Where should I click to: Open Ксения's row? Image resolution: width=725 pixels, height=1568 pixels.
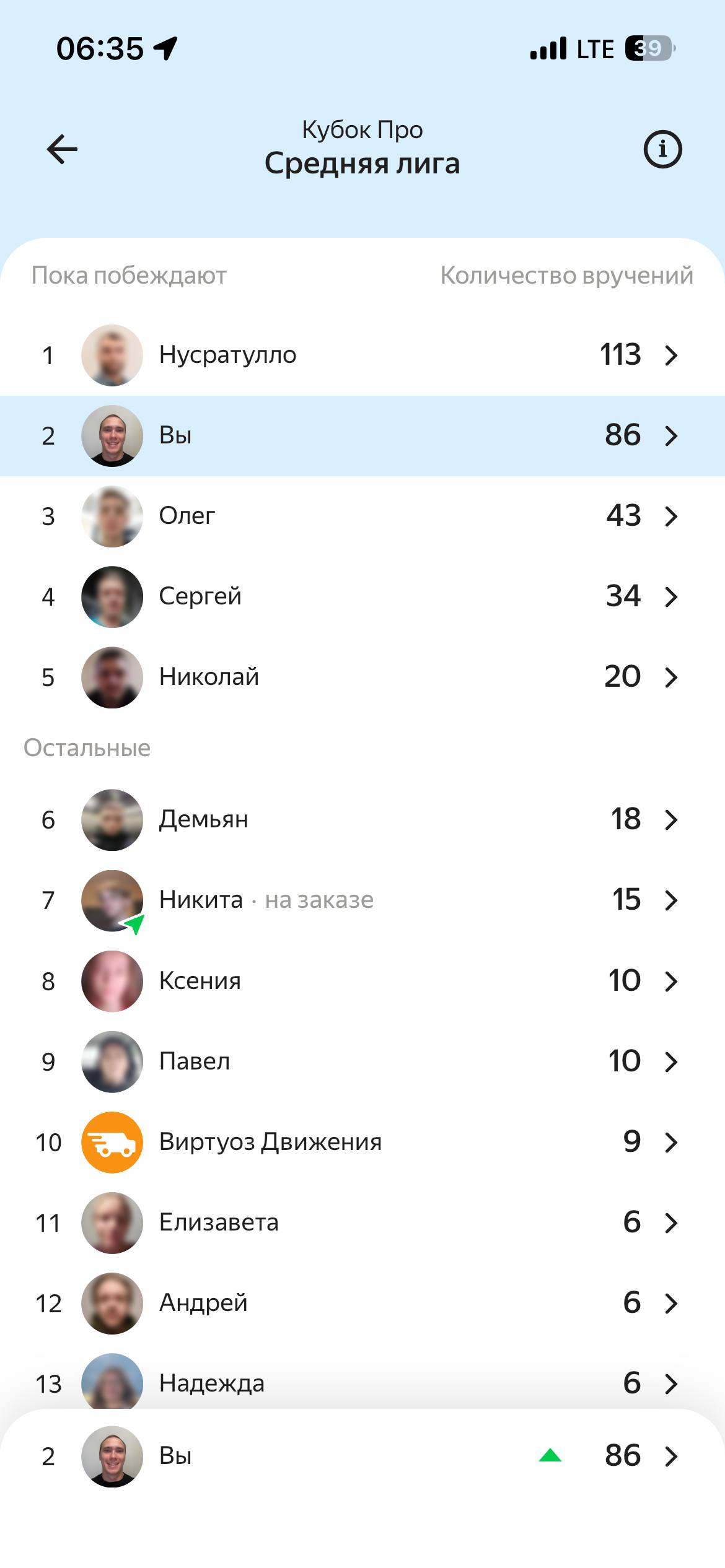click(362, 981)
